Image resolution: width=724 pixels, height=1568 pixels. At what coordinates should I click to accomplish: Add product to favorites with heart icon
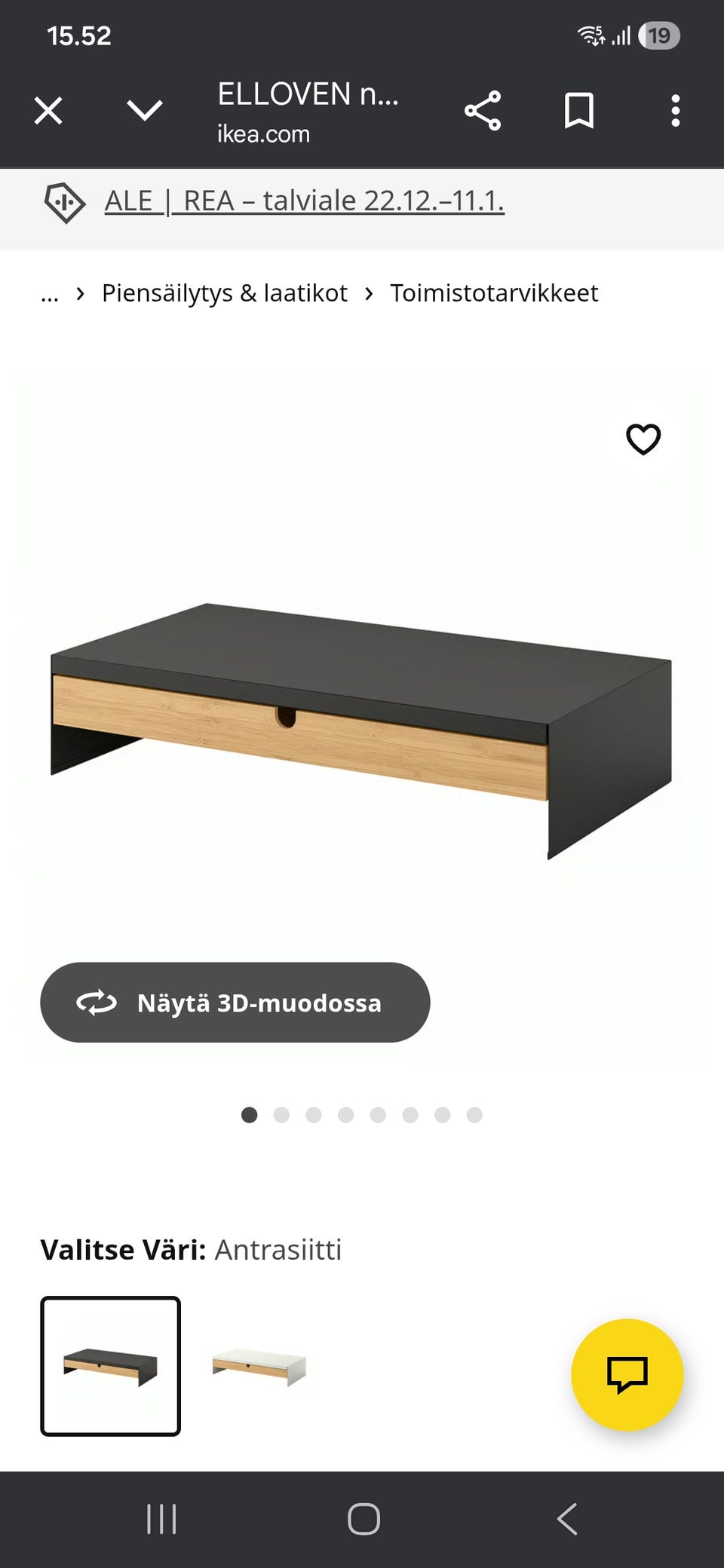[x=643, y=439]
